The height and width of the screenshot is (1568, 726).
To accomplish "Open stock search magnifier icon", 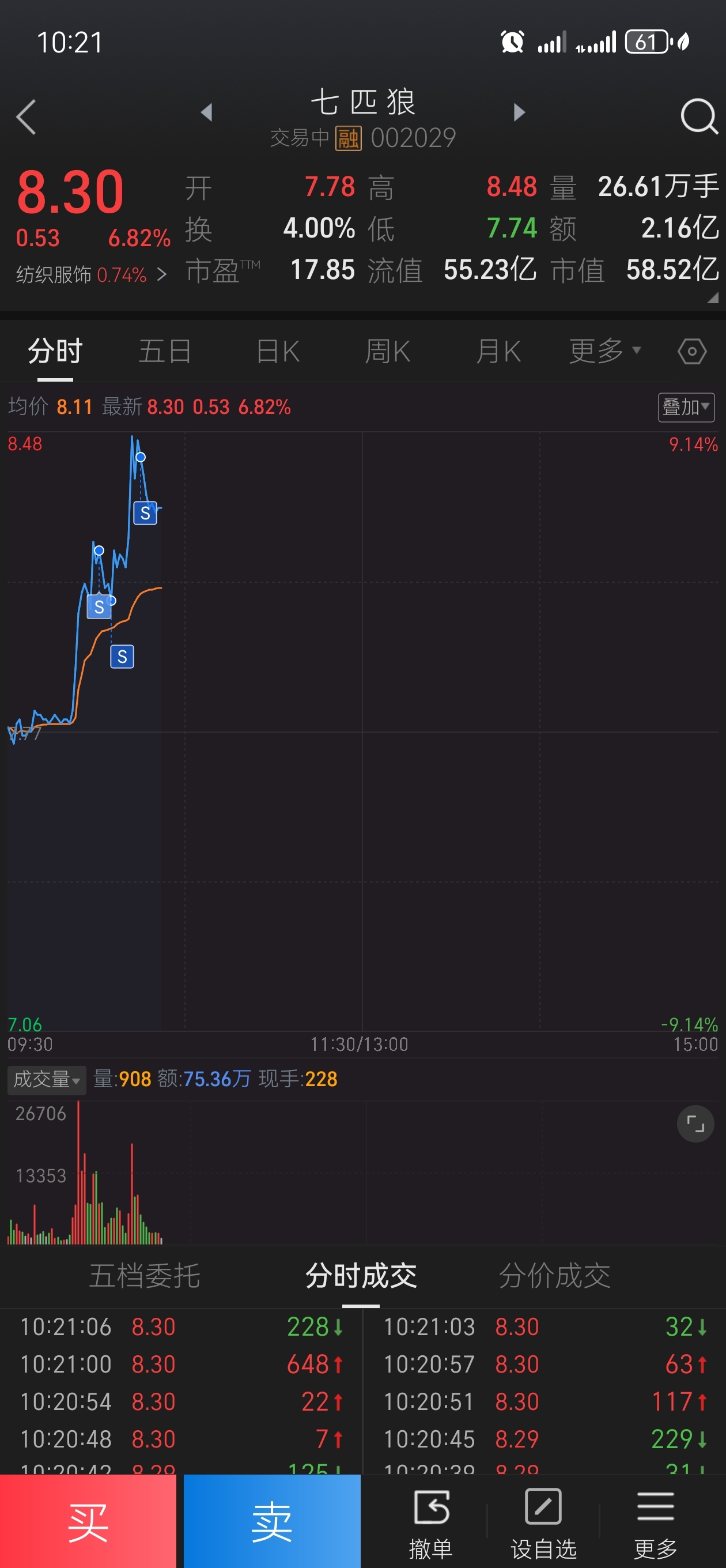I will pos(698,116).
